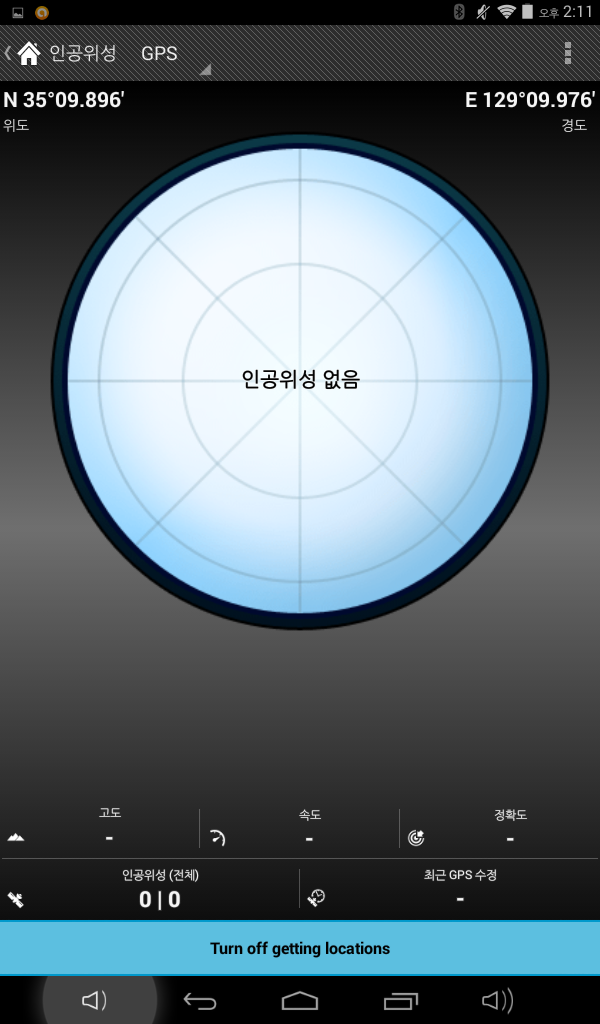Lower volume with navigation bar icon
Image resolution: width=600 pixels, height=1024 pixels.
[95, 1000]
